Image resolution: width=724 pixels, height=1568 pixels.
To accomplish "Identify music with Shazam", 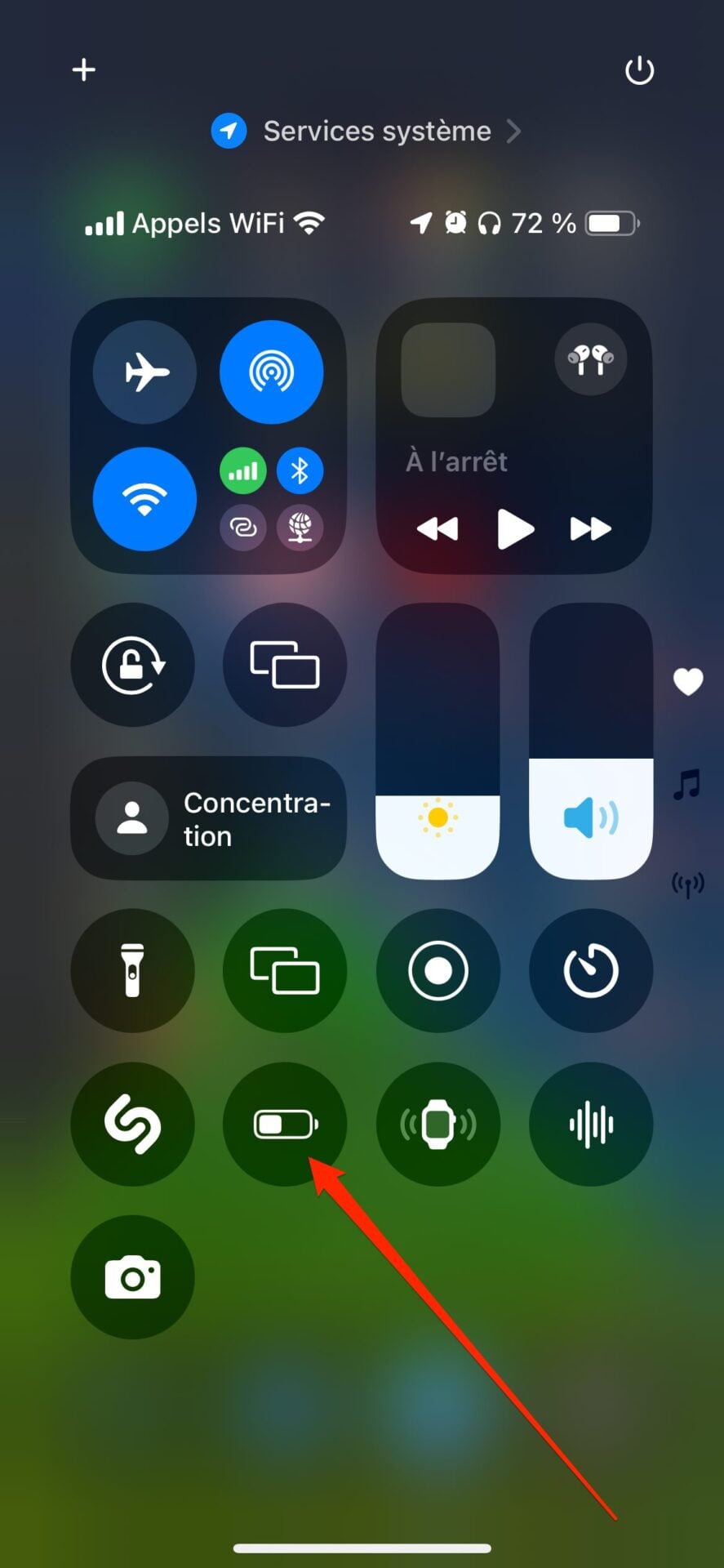I will [133, 1124].
